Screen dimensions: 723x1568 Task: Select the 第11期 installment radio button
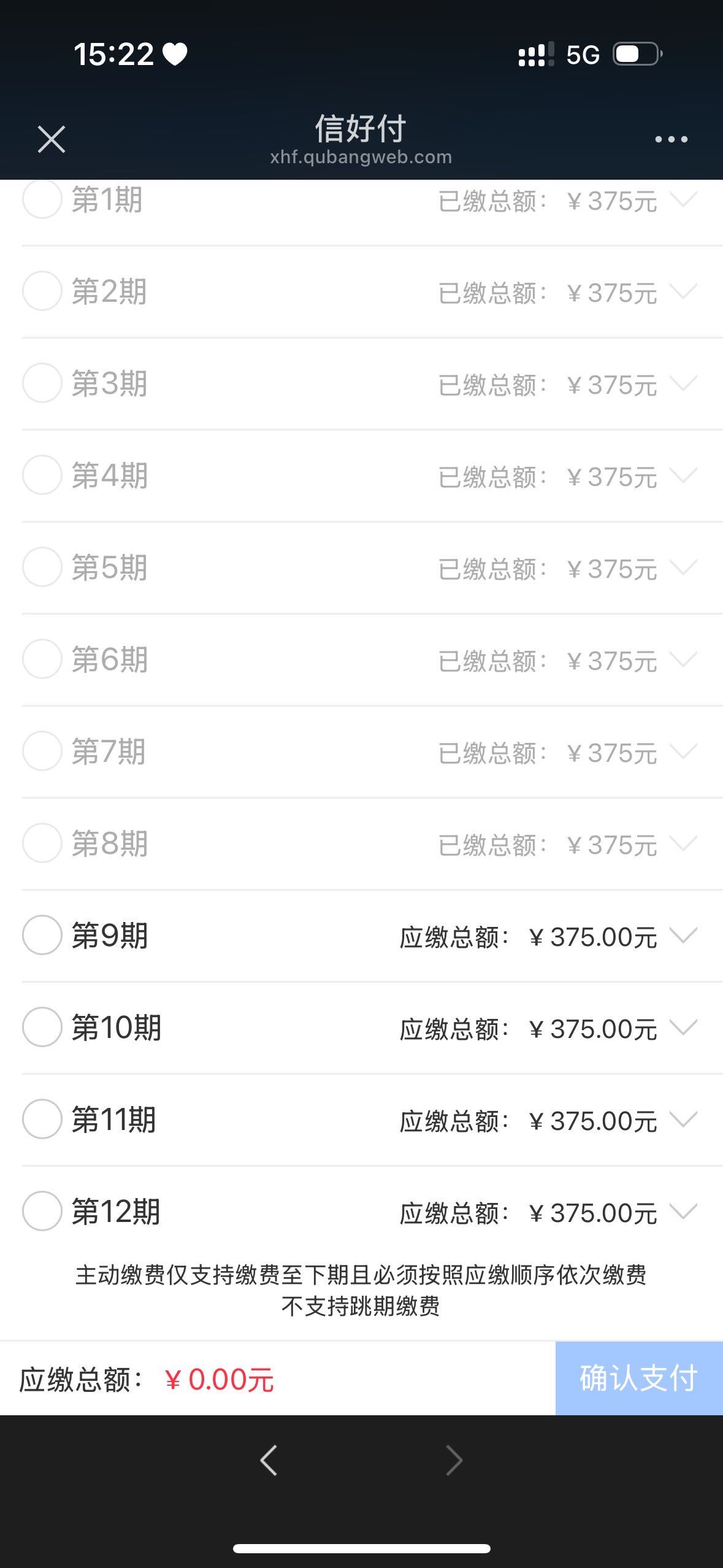[42, 1119]
